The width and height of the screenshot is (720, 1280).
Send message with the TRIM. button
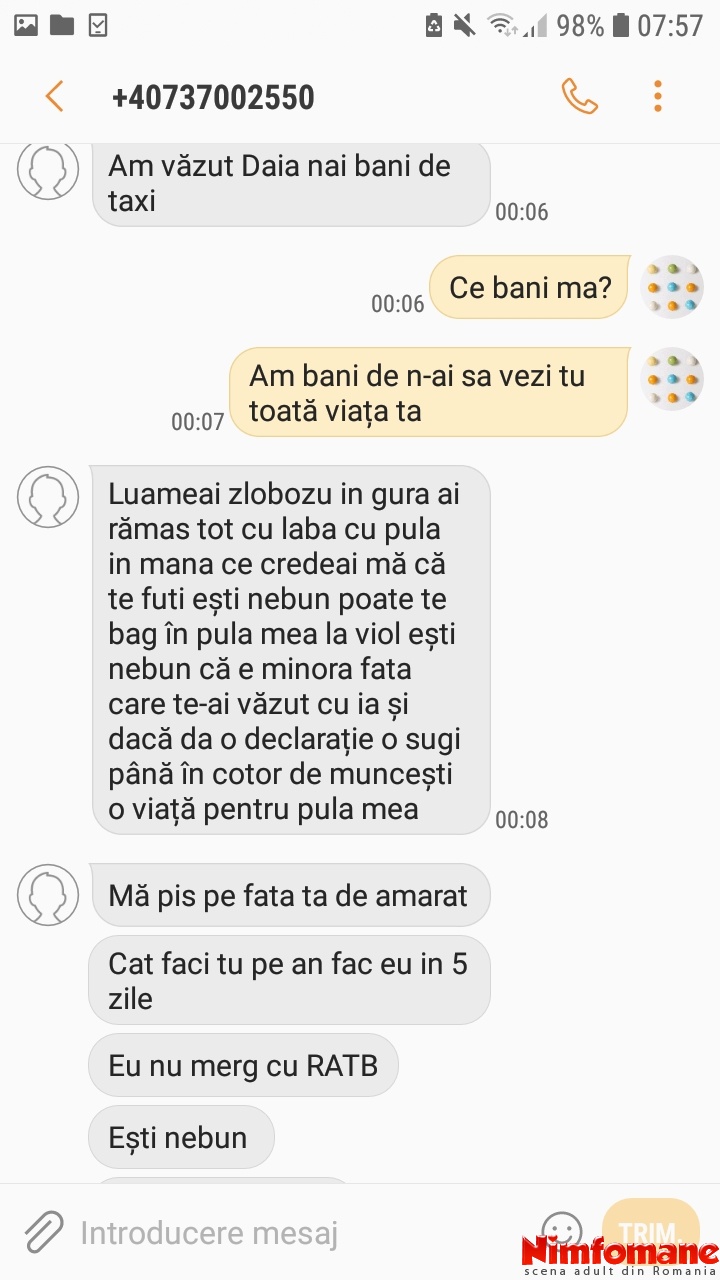651,1232
